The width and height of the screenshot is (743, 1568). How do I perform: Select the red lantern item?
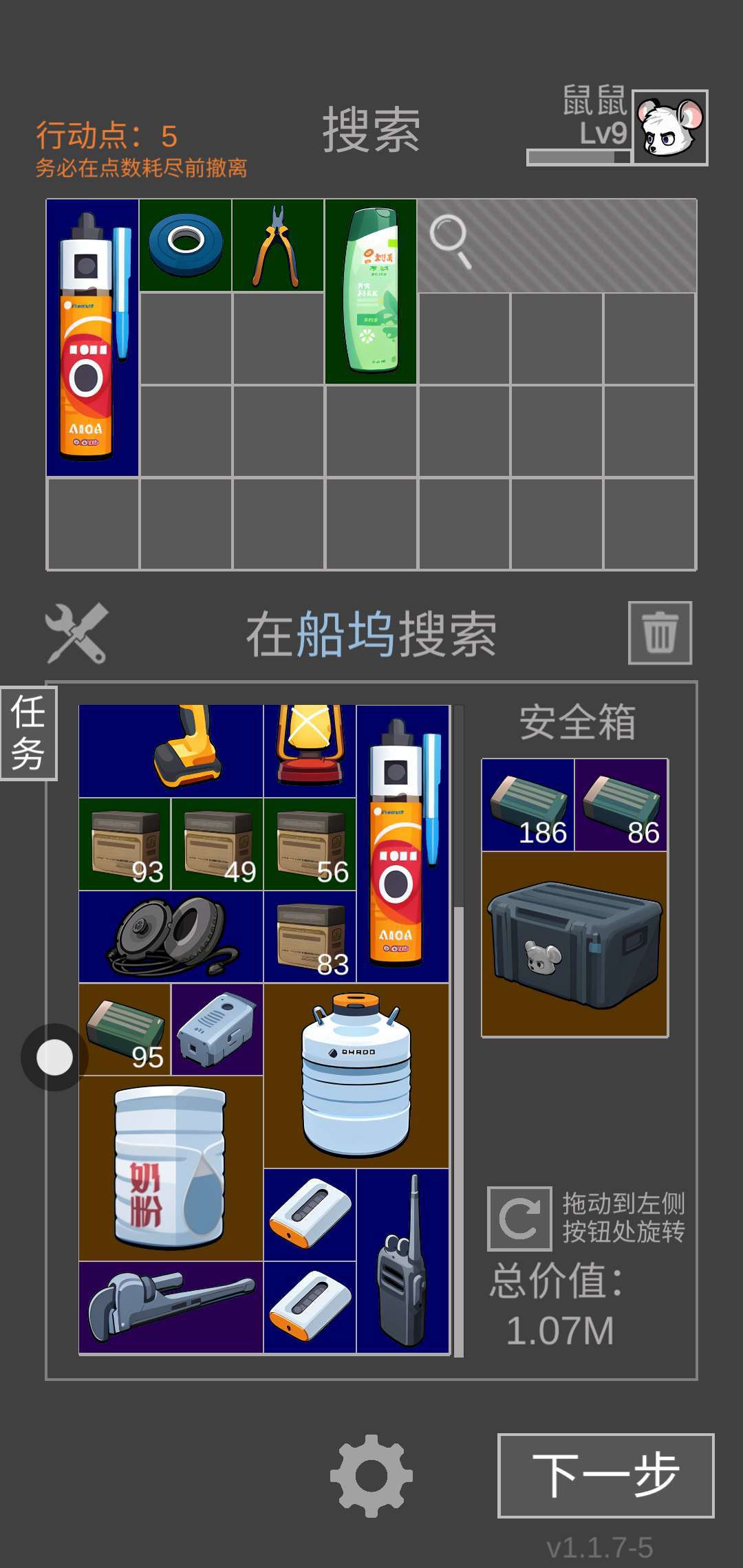click(x=310, y=750)
